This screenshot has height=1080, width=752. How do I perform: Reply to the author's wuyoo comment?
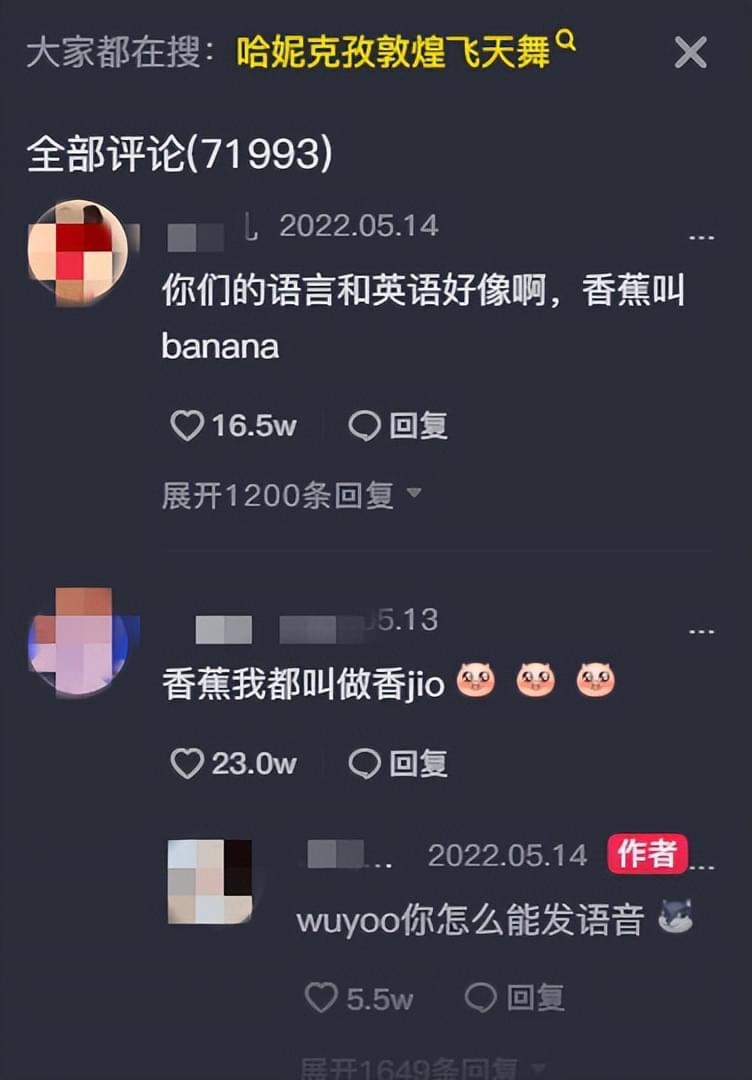[x=515, y=998]
